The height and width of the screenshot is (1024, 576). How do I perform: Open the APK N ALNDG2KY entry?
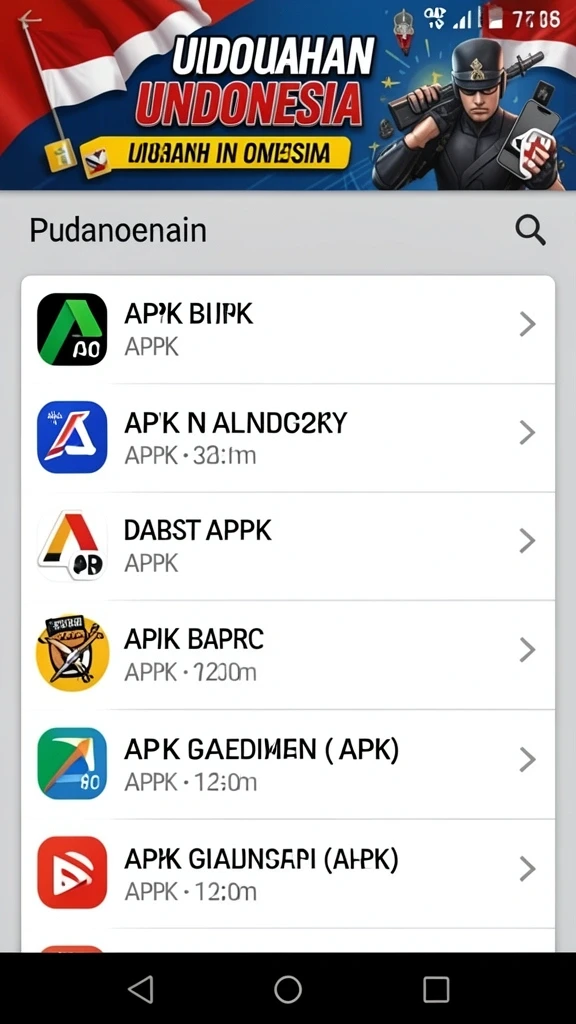coord(288,438)
